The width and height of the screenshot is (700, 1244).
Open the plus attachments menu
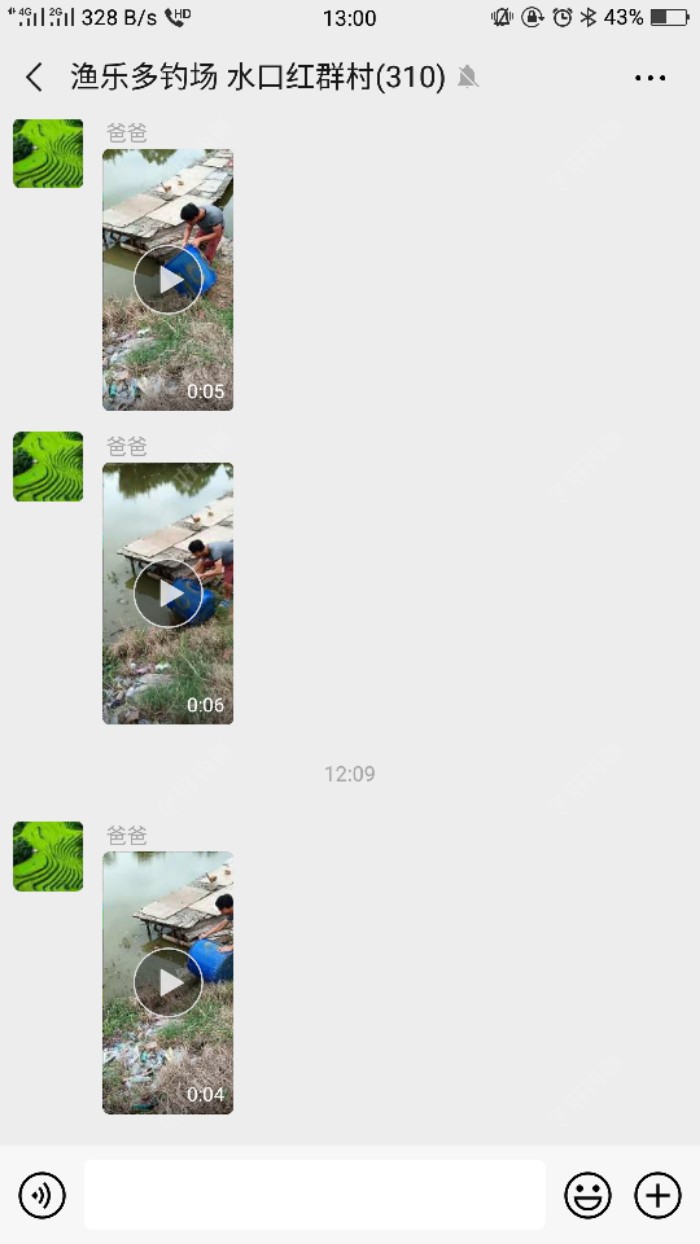click(658, 1195)
